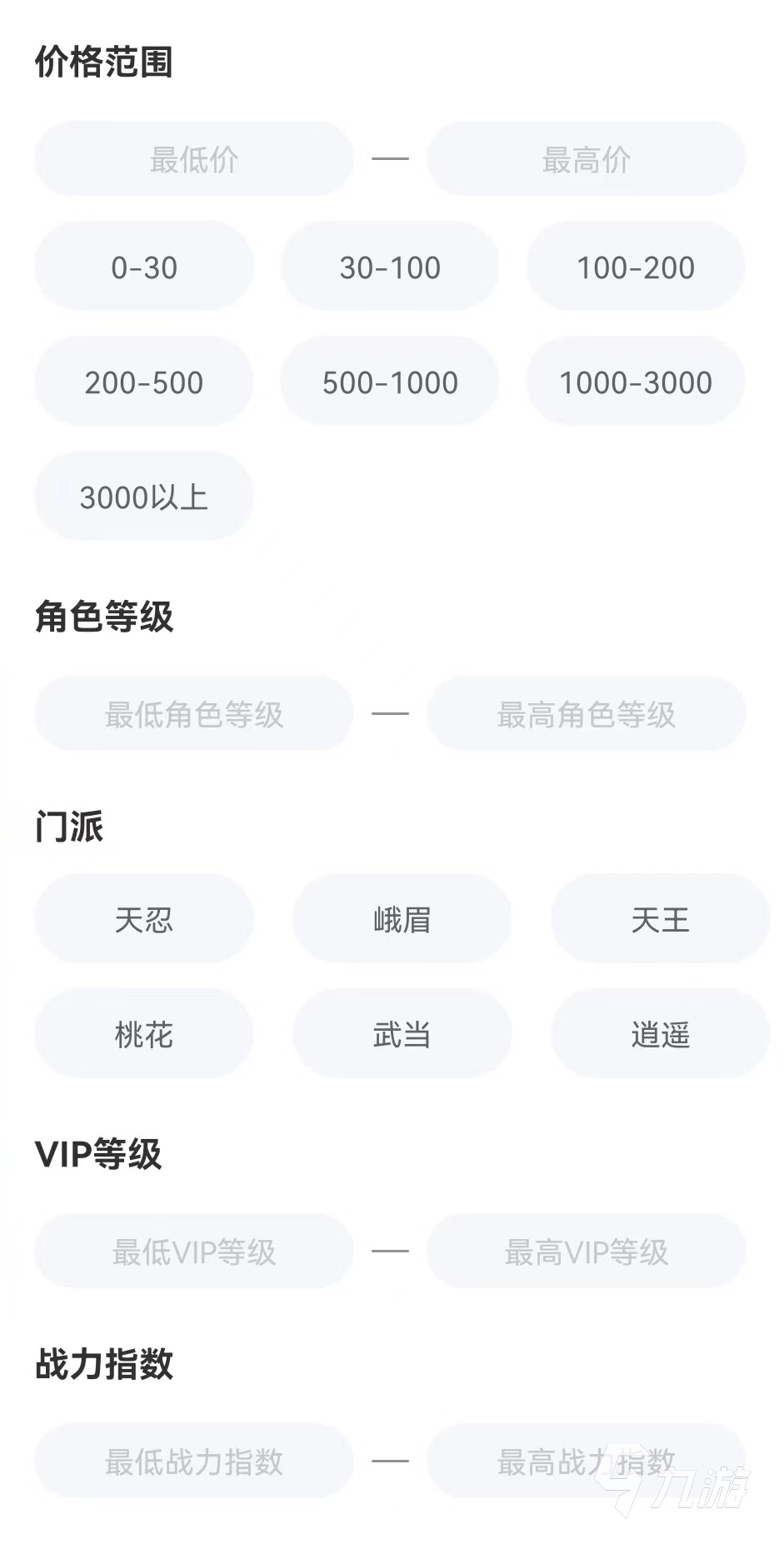Tap the 最低价 minimum price field
This screenshot has width=784, height=1544.
[193, 159]
